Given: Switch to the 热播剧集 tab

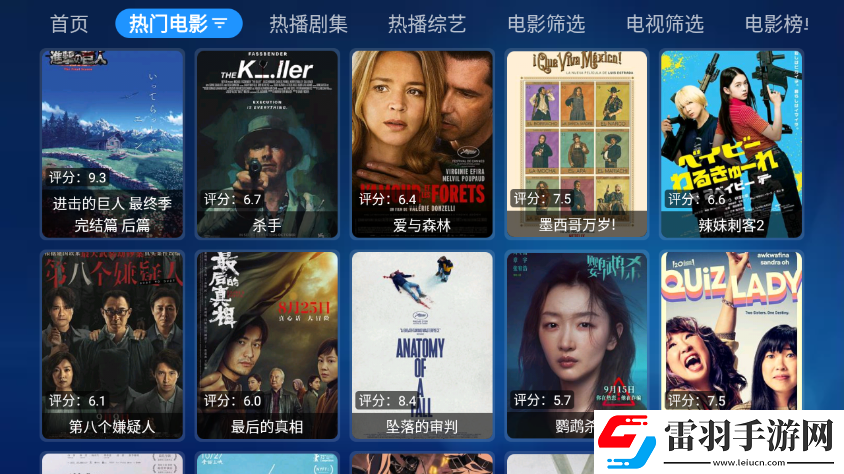Looking at the screenshot, I should click(308, 23).
